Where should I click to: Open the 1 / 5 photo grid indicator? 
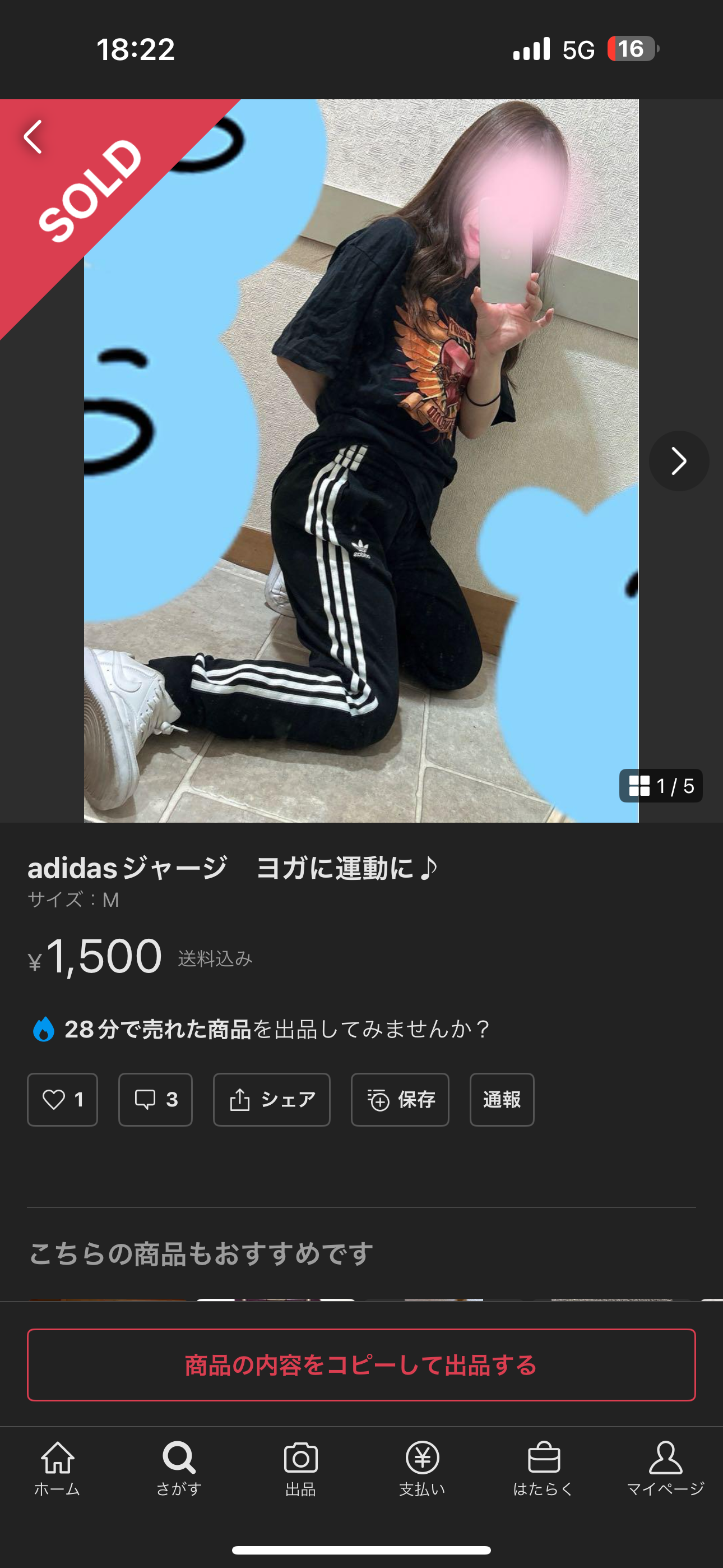[661, 786]
